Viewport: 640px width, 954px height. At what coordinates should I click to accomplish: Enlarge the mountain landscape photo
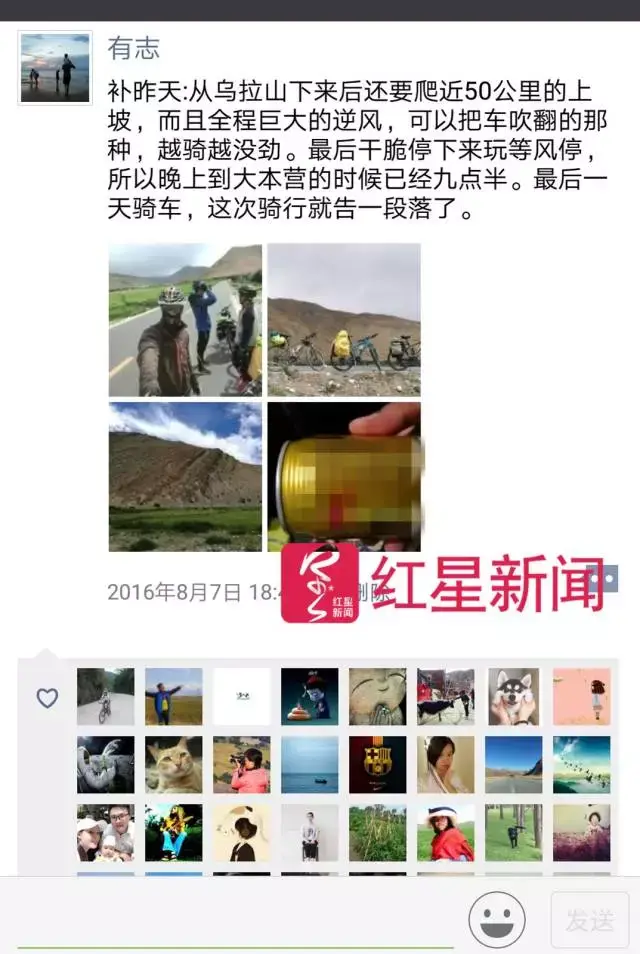pos(185,476)
